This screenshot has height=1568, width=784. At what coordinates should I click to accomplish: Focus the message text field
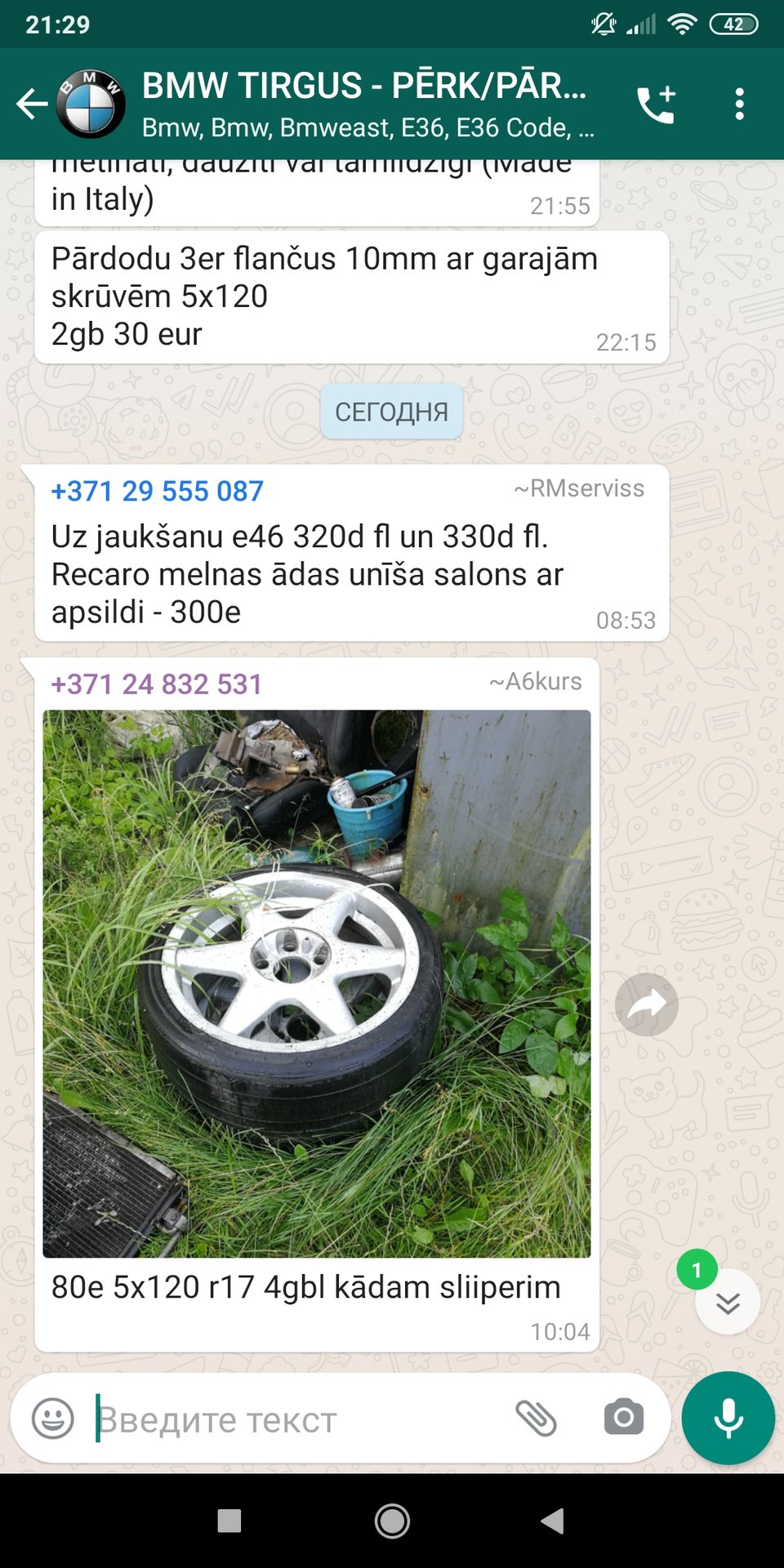pyautogui.click(x=294, y=1420)
